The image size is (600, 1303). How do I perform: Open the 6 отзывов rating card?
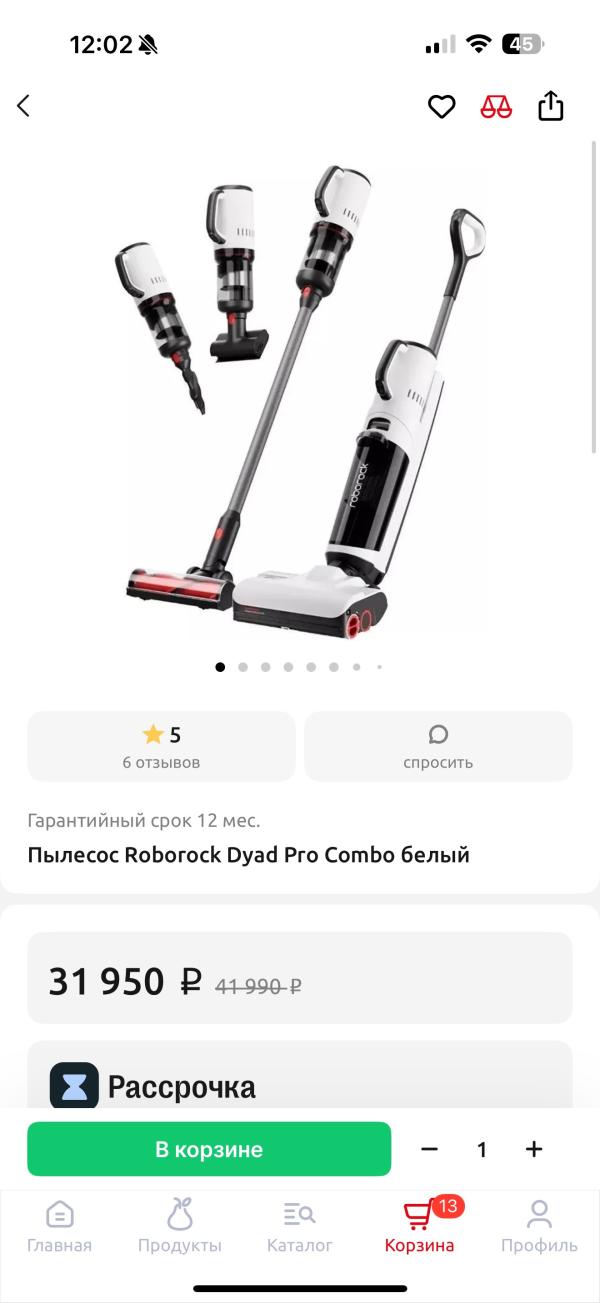pyautogui.click(x=161, y=746)
